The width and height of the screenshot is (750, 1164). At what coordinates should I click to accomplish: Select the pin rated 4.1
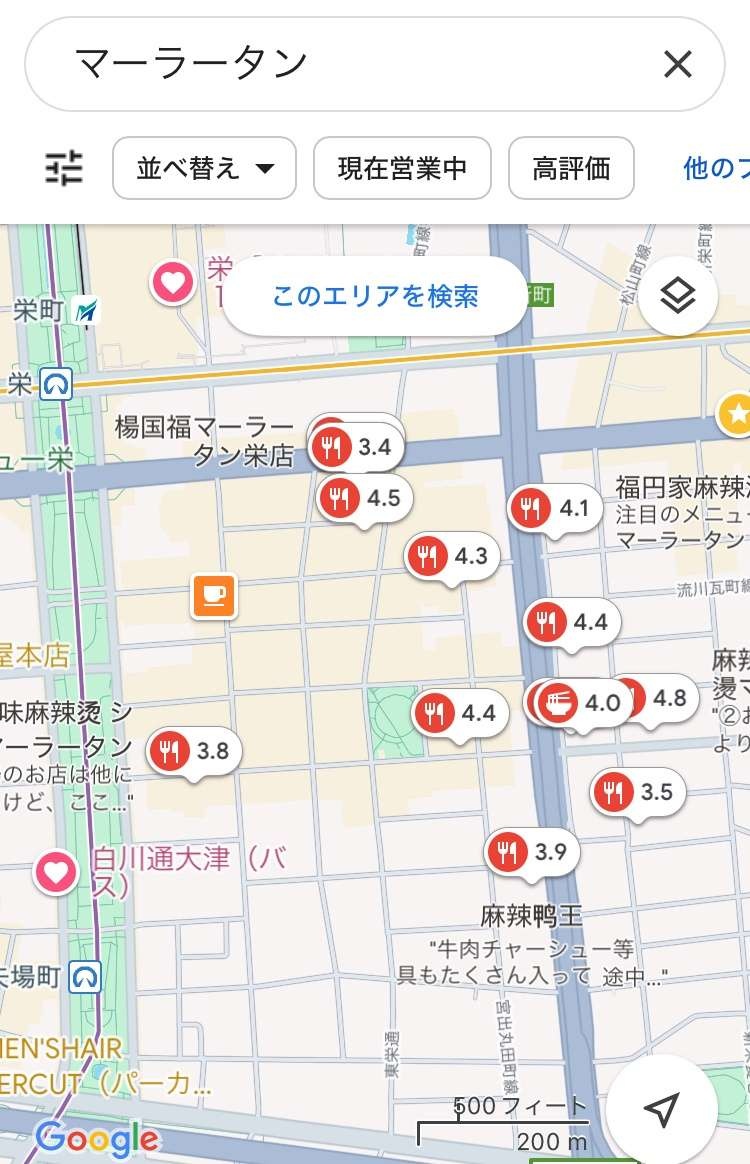click(556, 508)
